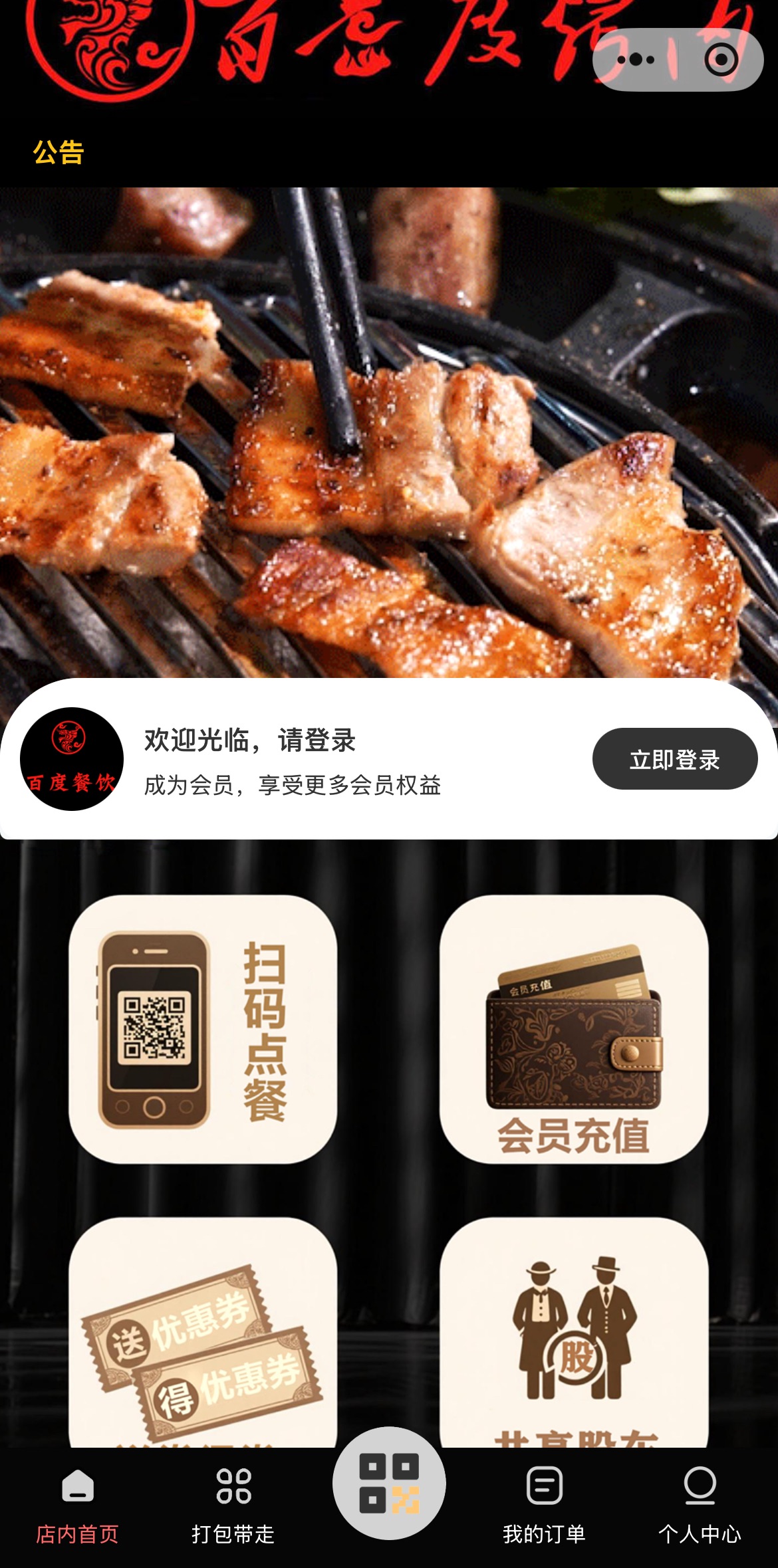Open the 扫码点餐 scan-to-order card
The width and height of the screenshot is (778, 1568).
pyautogui.click(x=203, y=1029)
